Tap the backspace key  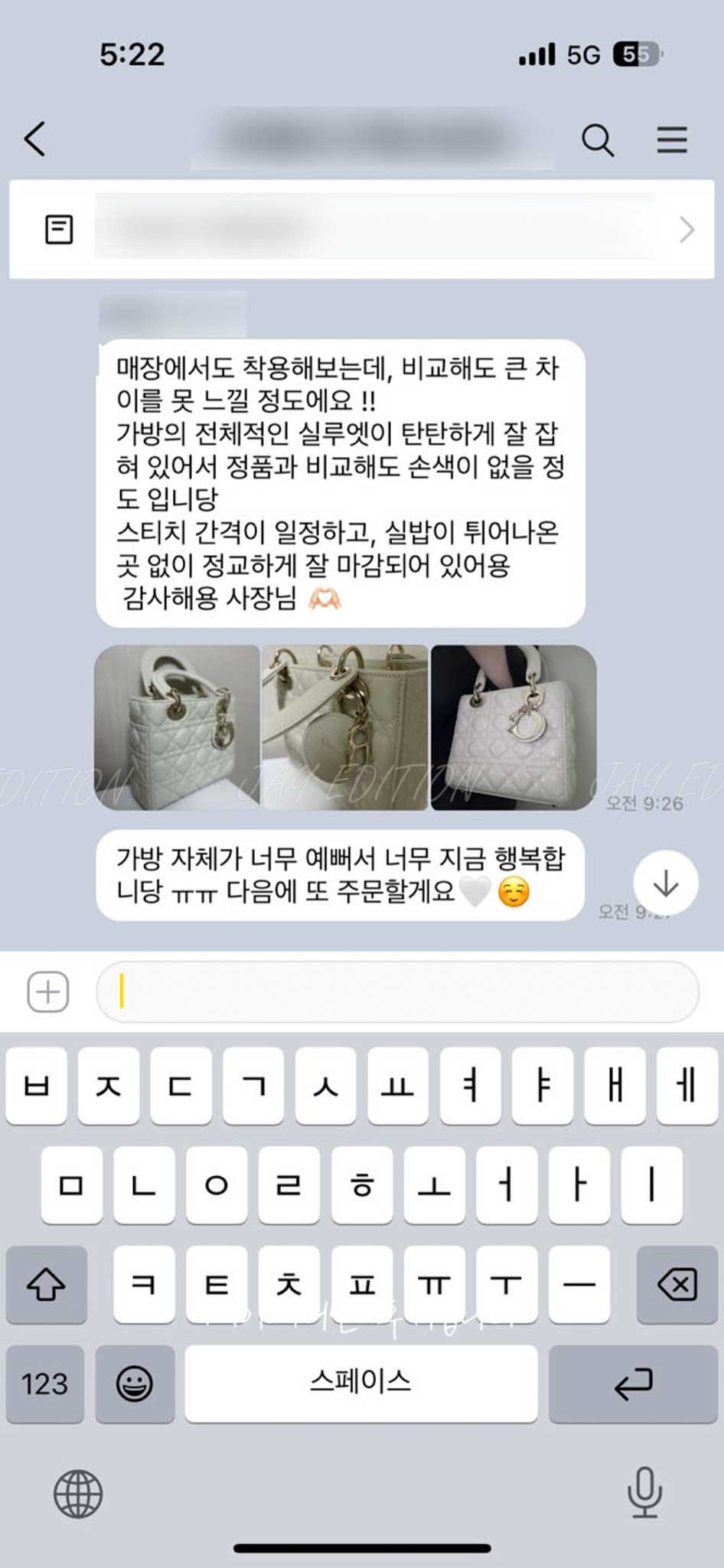pyautogui.click(x=677, y=1284)
